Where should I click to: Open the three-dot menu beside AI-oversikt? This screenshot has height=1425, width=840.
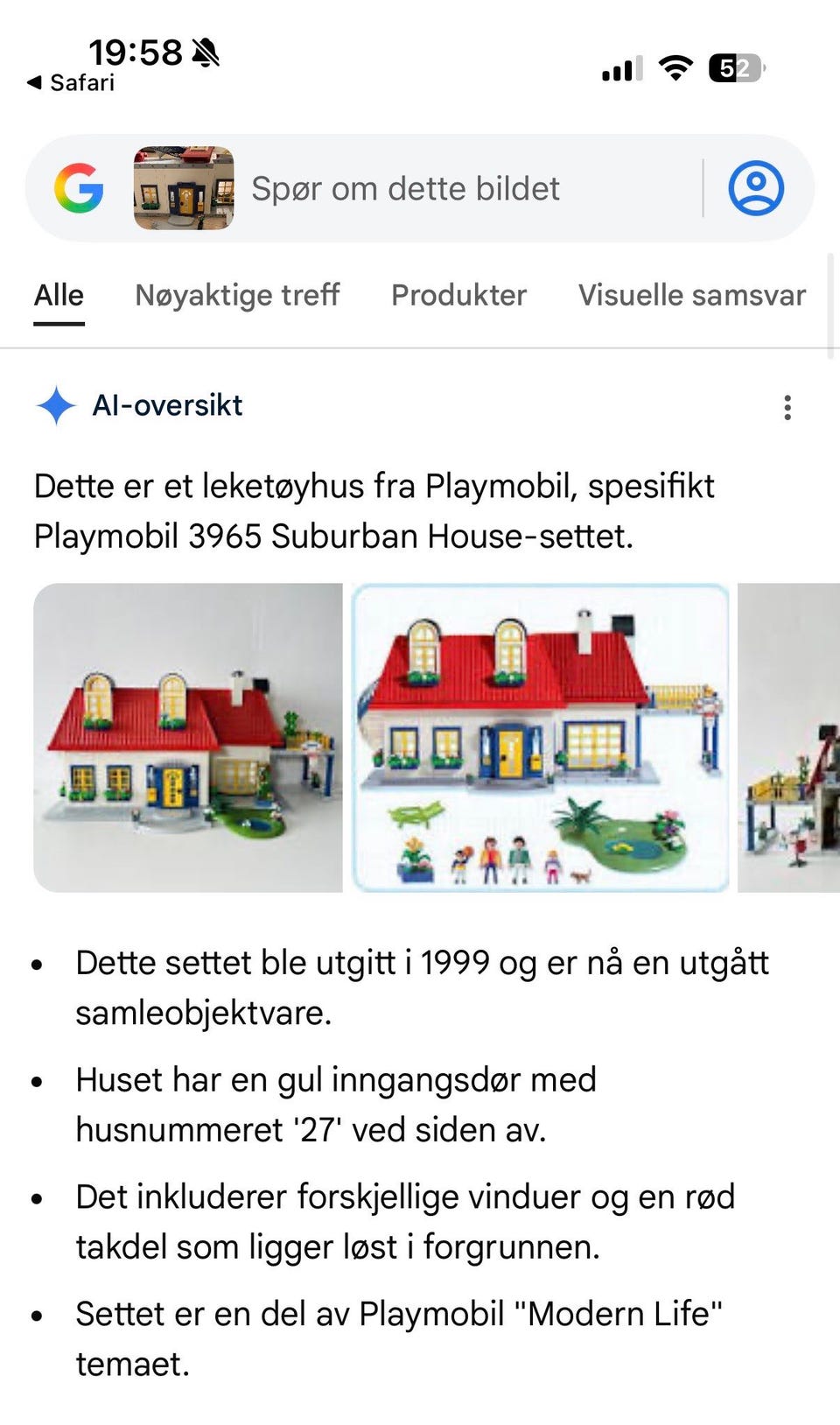tap(788, 405)
